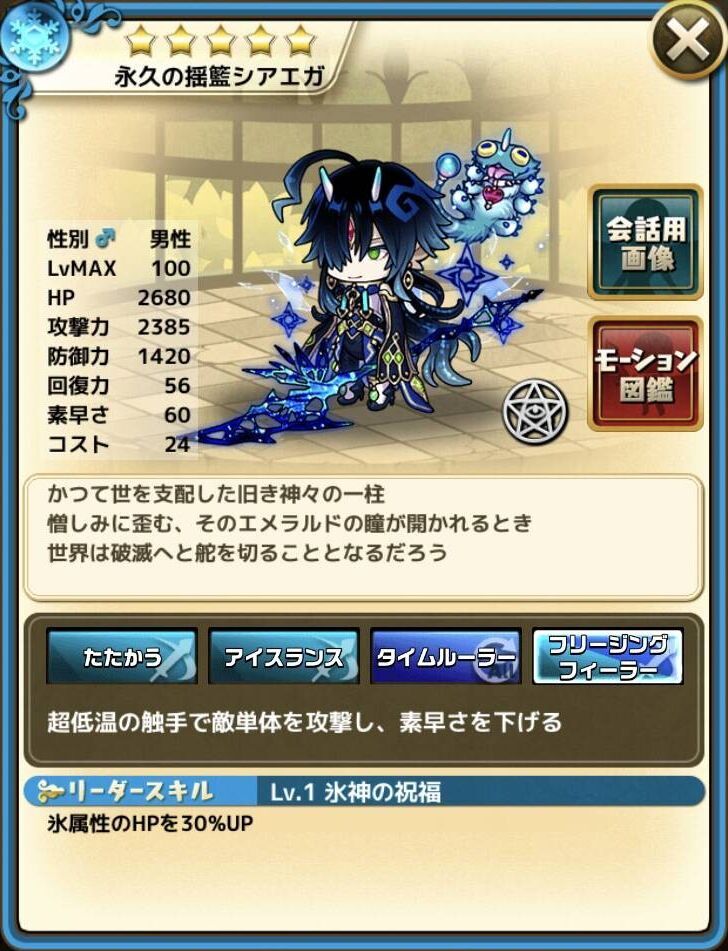Viewport: 728px width, 951px height.
Task: Open the 会話用画像 conversation image
Action: point(645,243)
